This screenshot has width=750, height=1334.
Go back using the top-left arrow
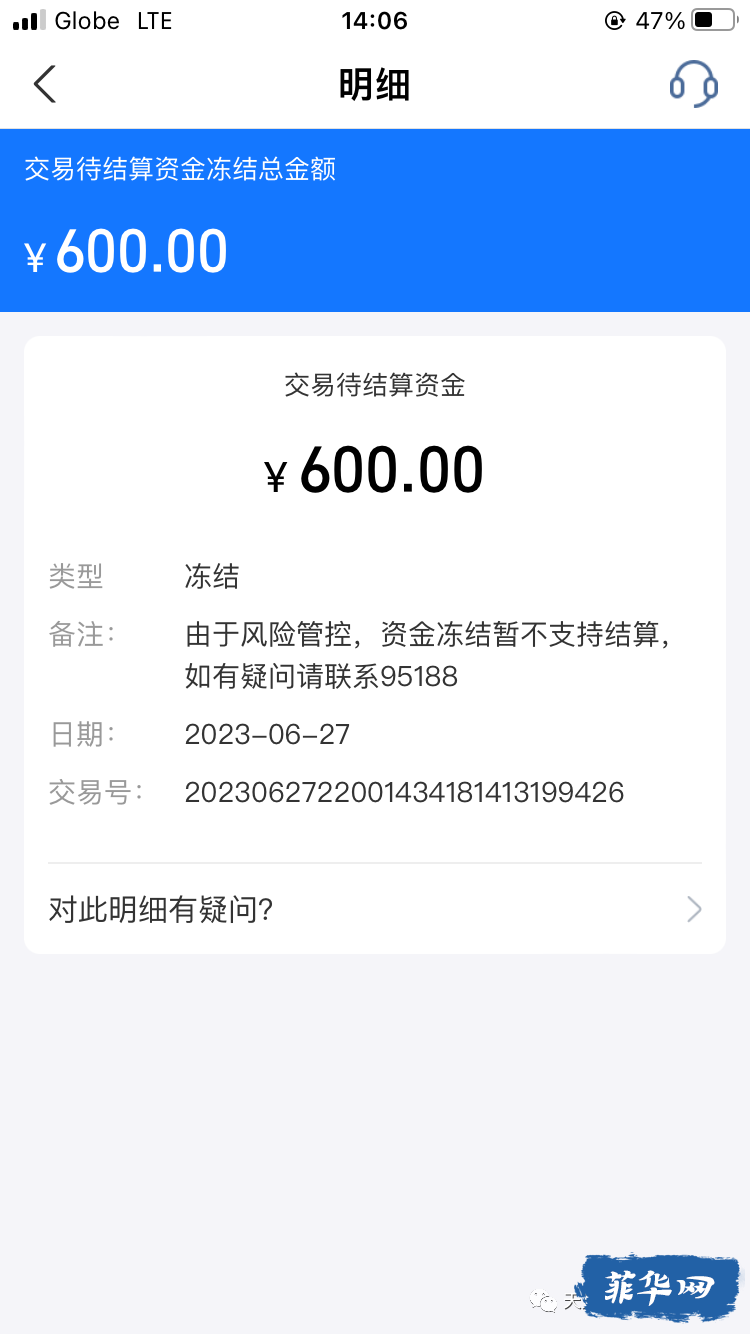pyautogui.click(x=45, y=85)
